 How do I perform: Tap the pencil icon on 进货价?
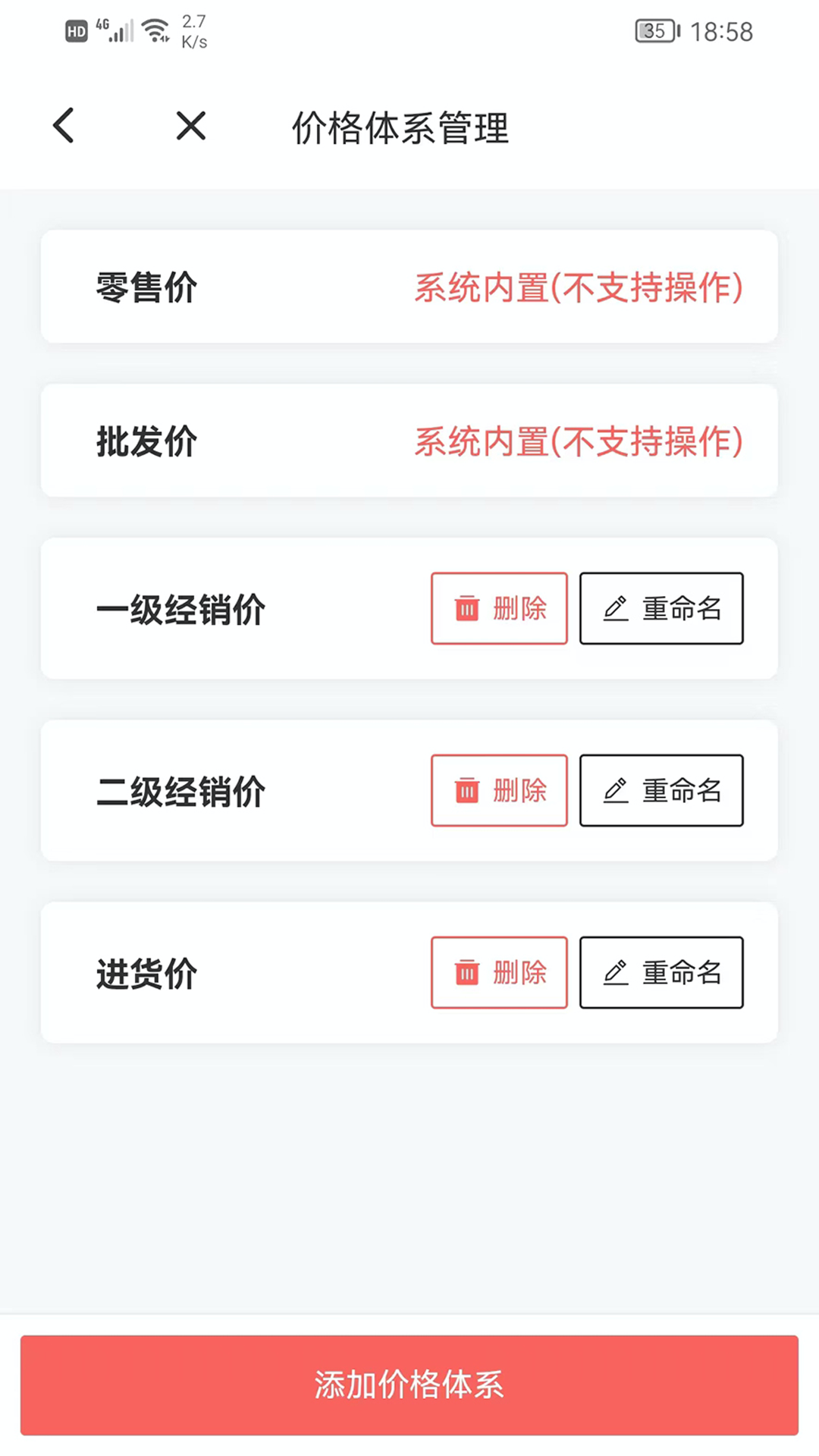click(616, 972)
